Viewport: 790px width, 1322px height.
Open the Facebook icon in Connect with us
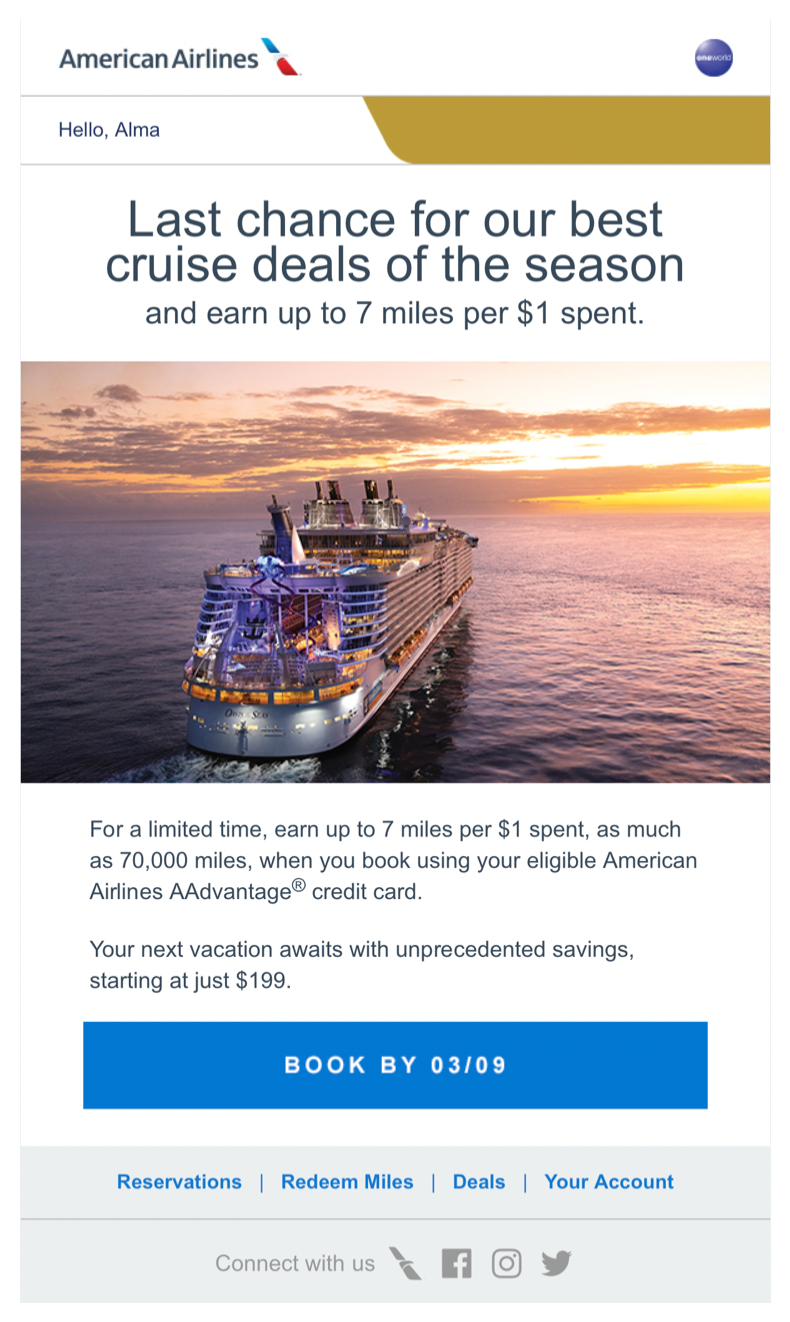(x=456, y=1264)
